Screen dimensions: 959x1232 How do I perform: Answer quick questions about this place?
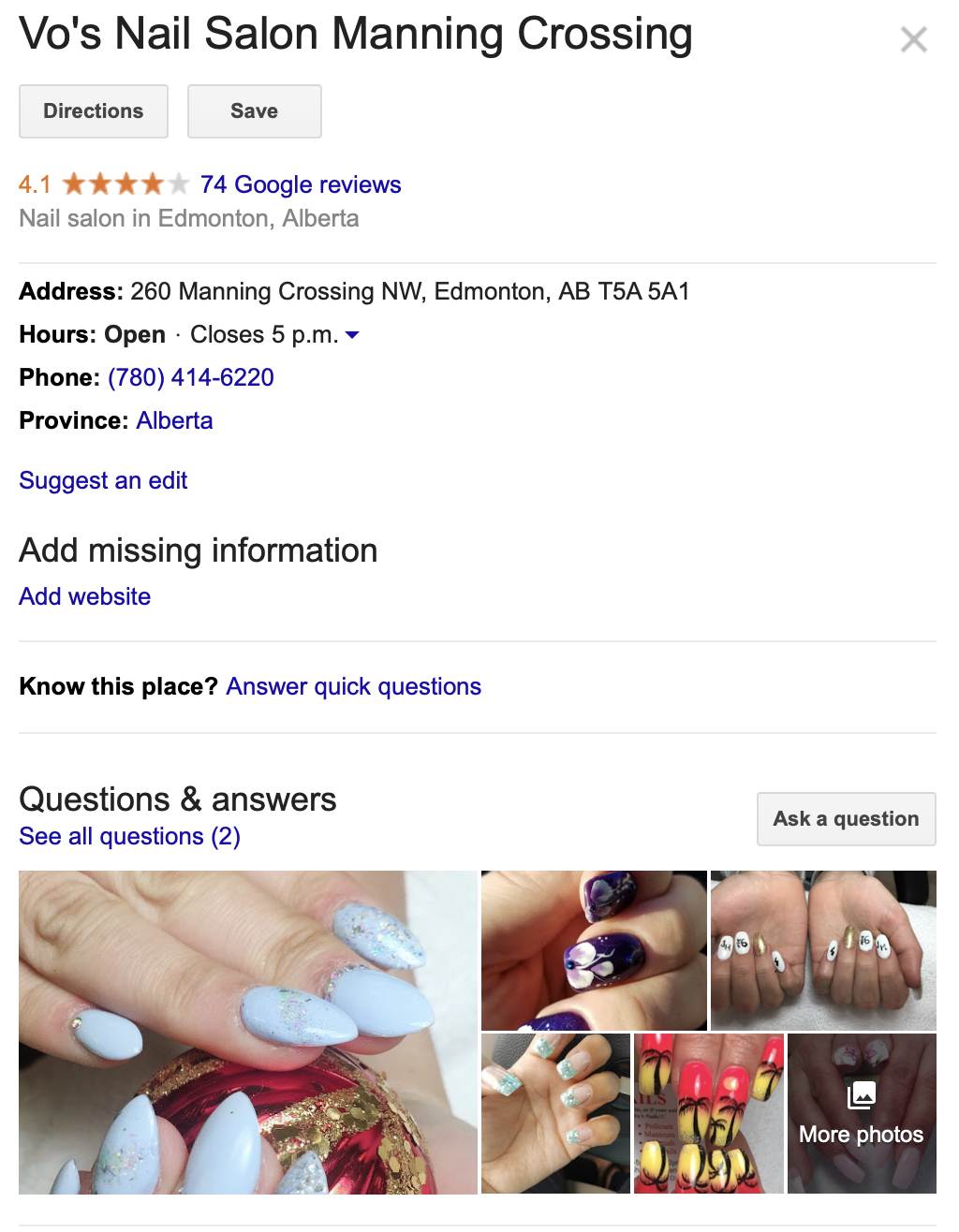pos(353,686)
